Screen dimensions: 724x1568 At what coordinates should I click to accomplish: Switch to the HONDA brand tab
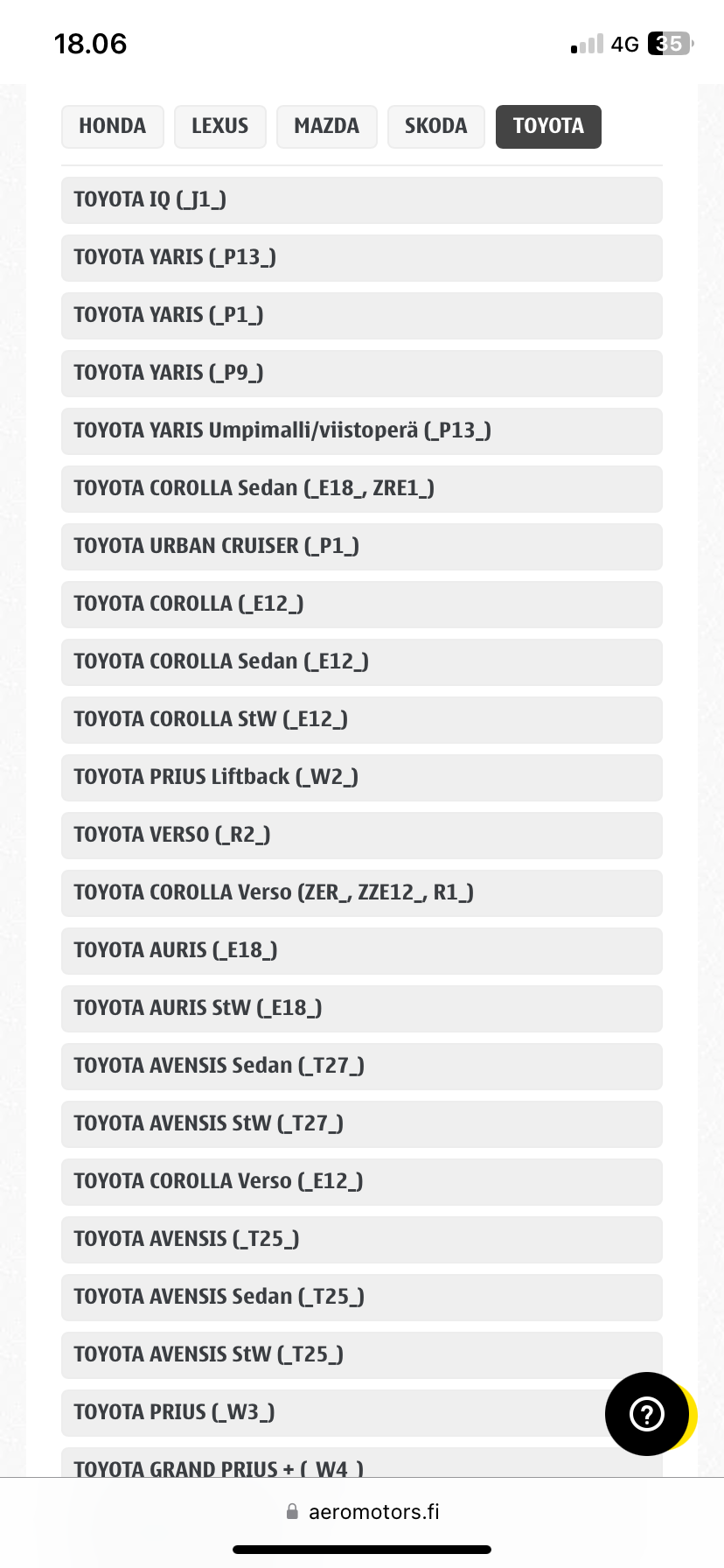coord(112,126)
